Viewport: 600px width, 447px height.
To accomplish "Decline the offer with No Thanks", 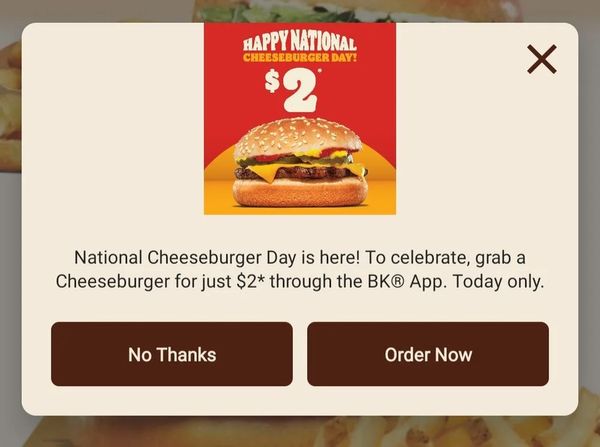I will (x=172, y=354).
